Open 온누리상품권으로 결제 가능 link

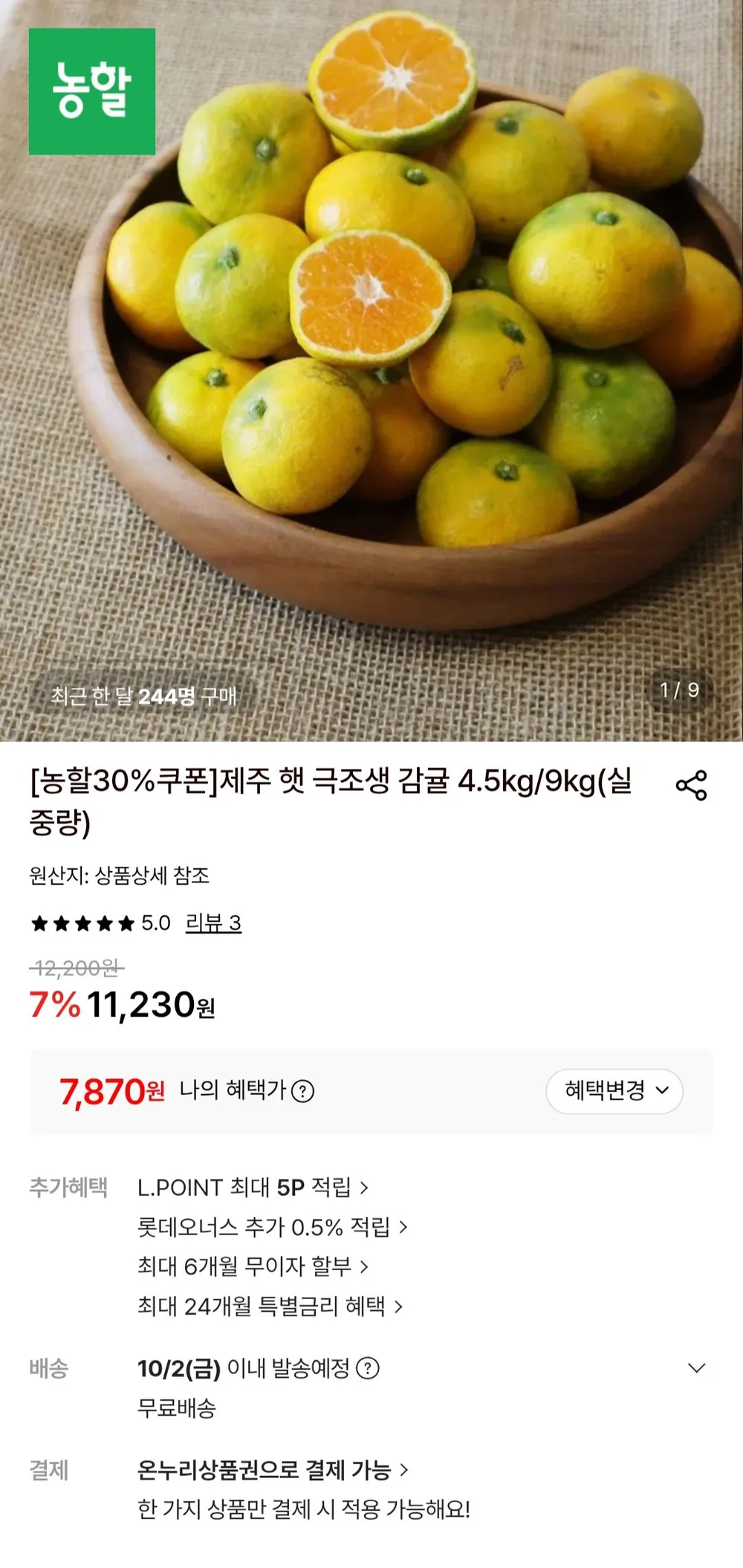(273, 1469)
